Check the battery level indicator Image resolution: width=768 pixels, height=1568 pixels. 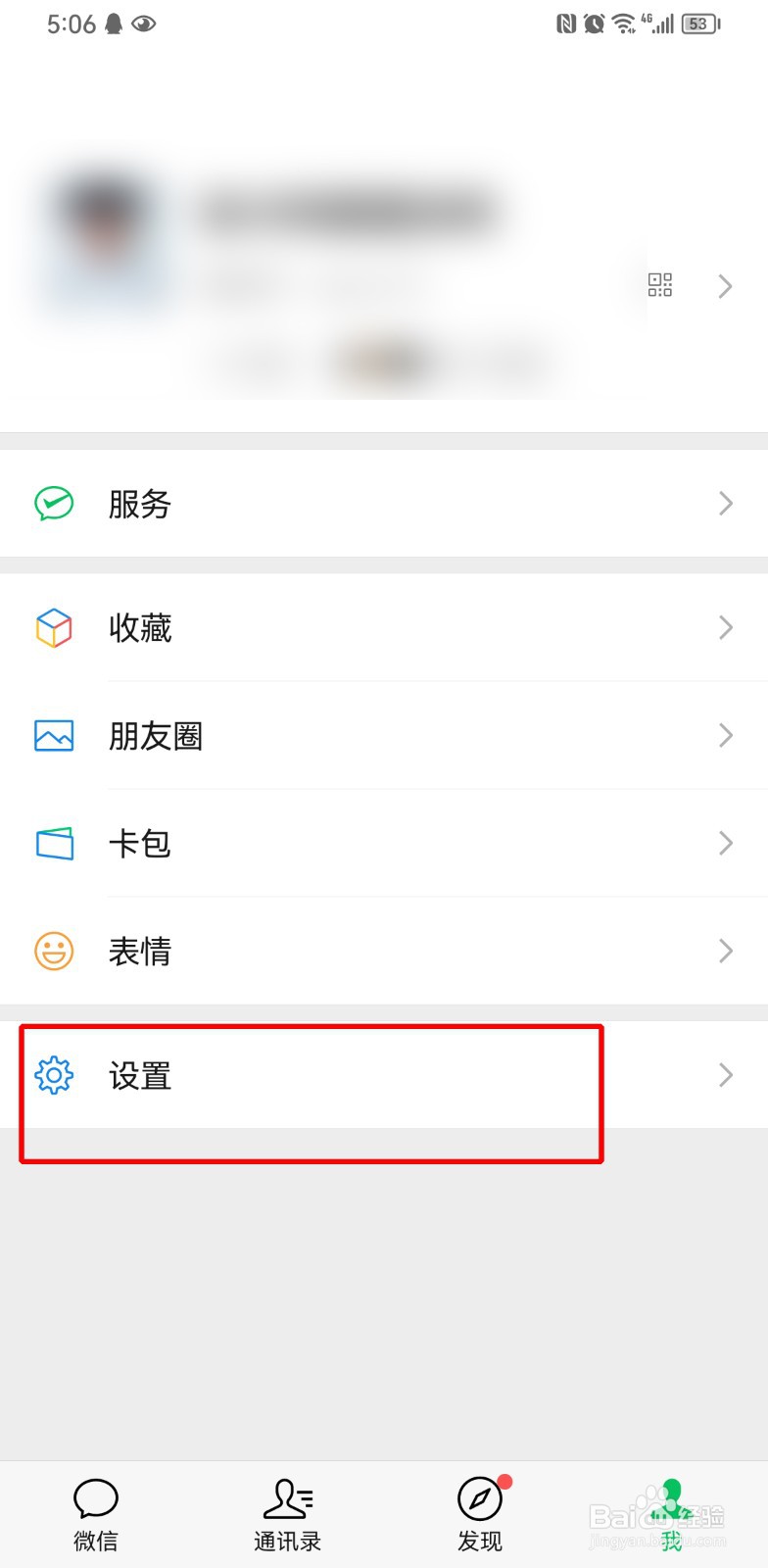698,24
